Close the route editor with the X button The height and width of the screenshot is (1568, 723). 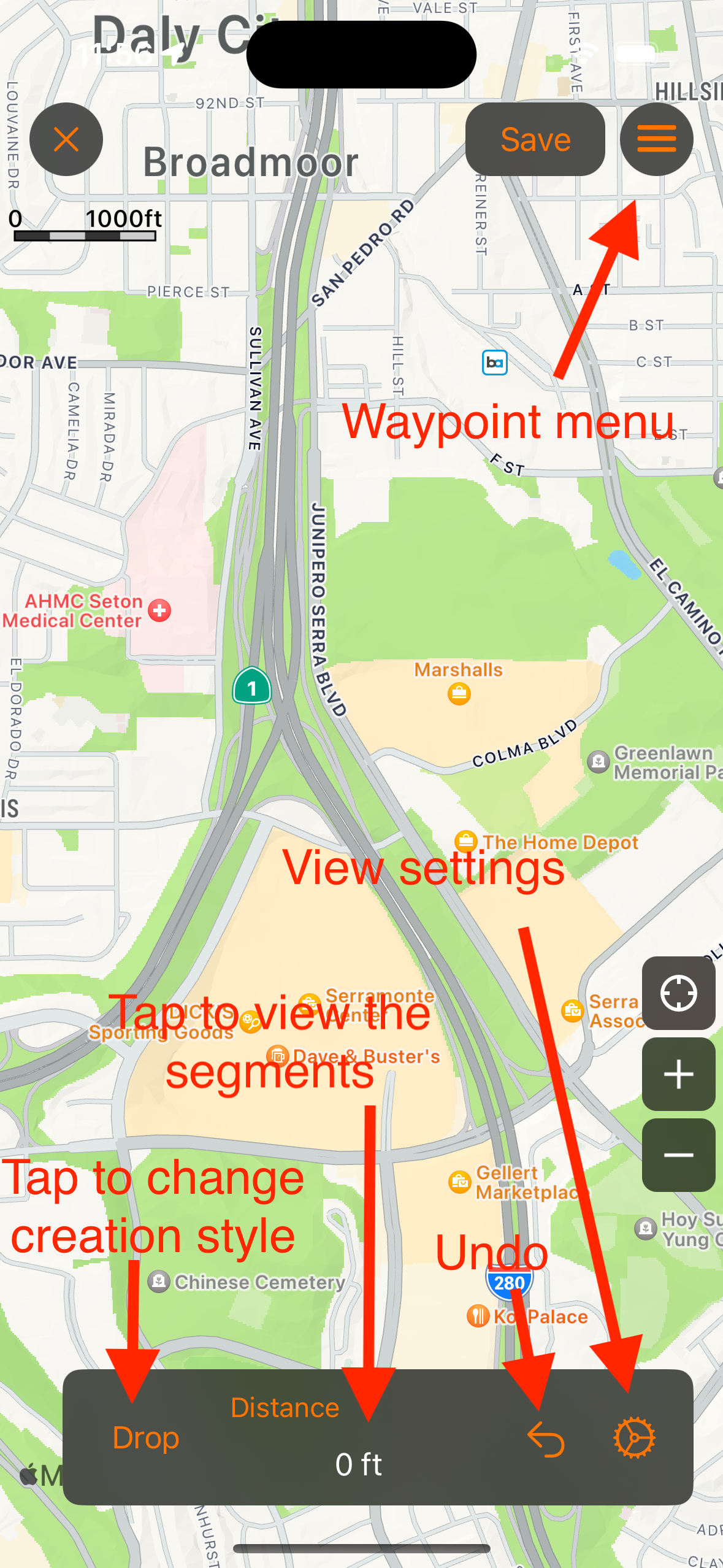(66, 139)
